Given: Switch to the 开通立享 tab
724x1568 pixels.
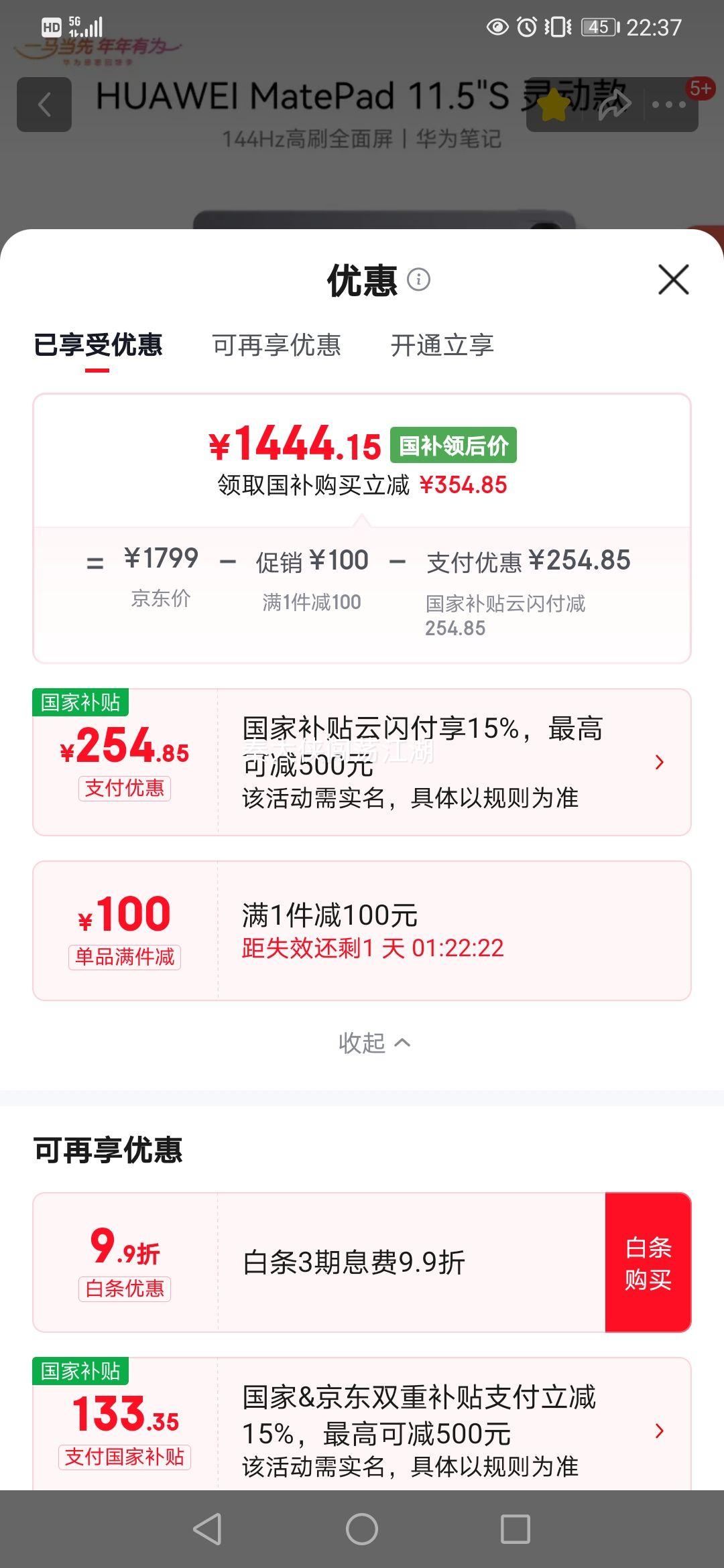Looking at the screenshot, I should pos(442,346).
